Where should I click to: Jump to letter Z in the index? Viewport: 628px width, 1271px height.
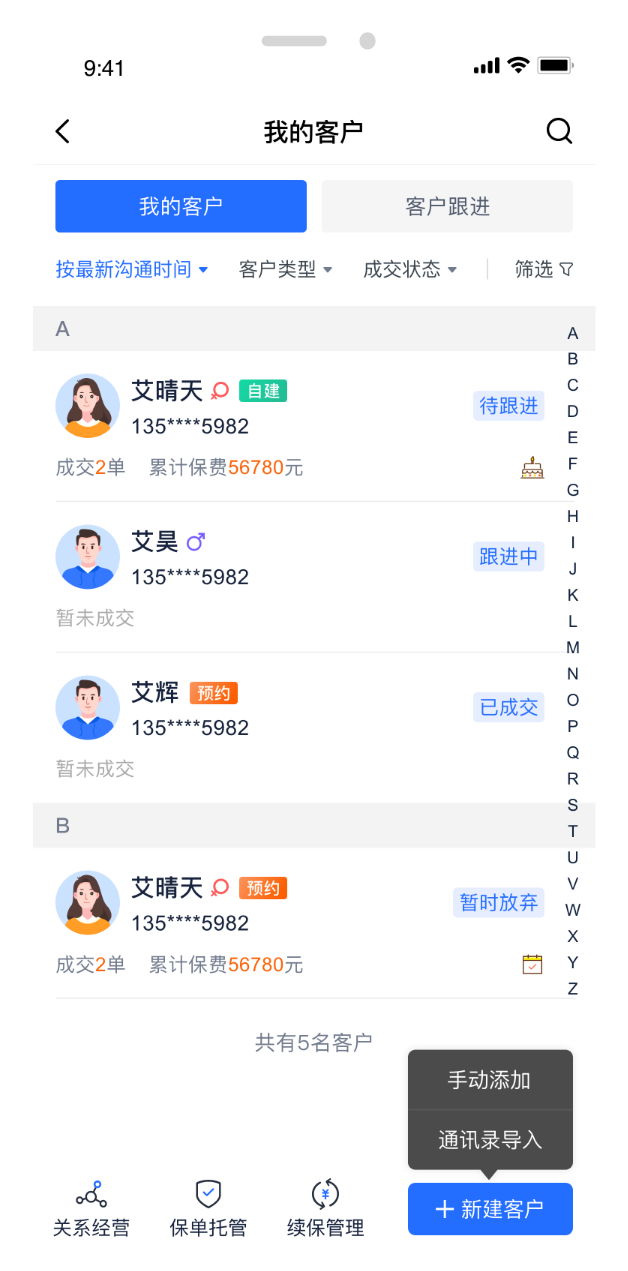[573, 988]
